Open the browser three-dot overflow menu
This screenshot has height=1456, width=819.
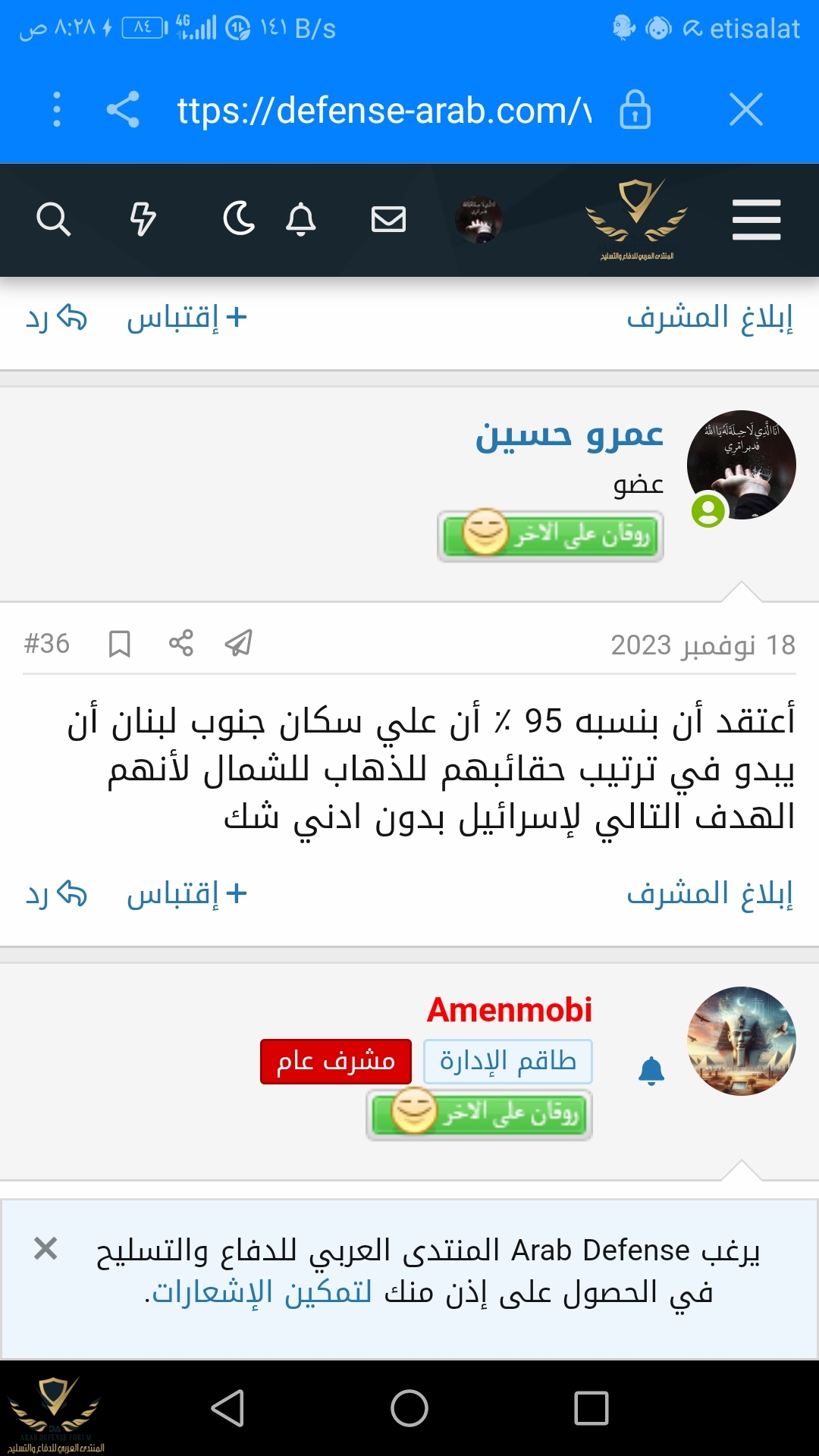(57, 110)
